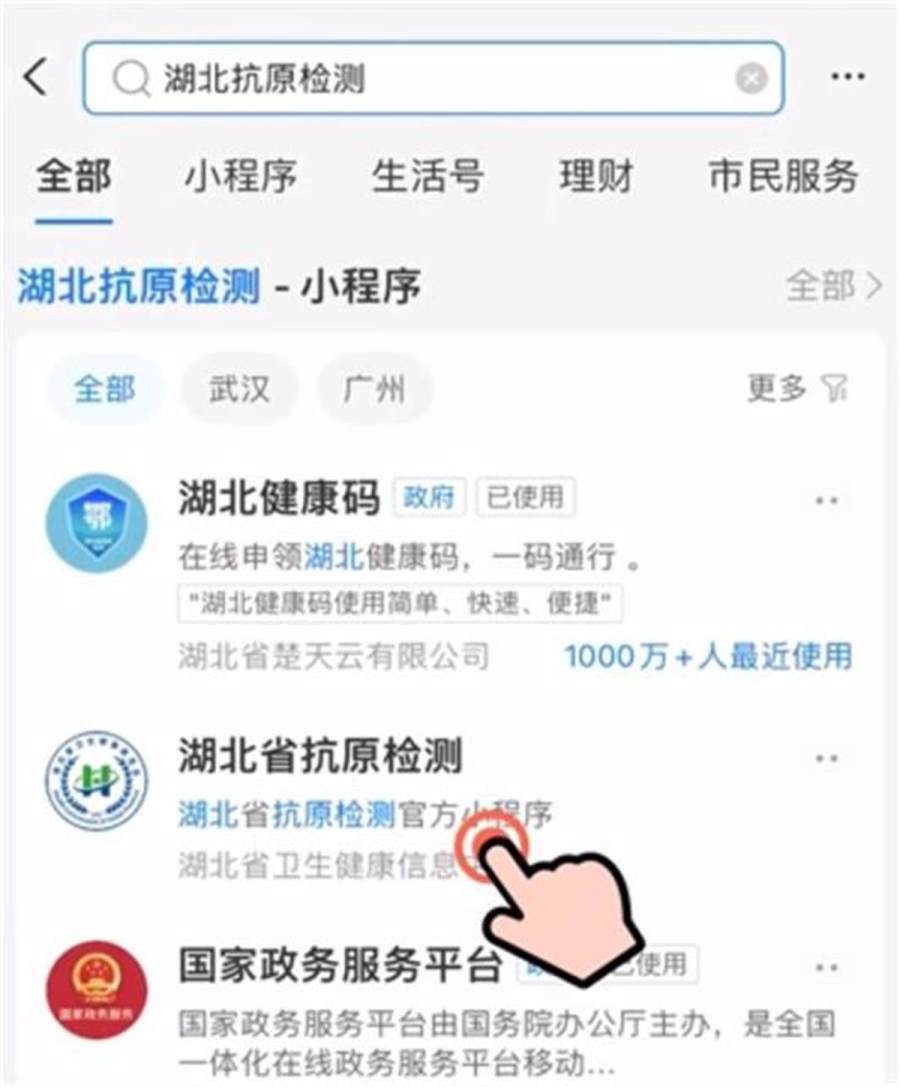900x1087 pixels.
Task: Select the 全部 filter chip
Action: pyautogui.click(x=104, y=388)
